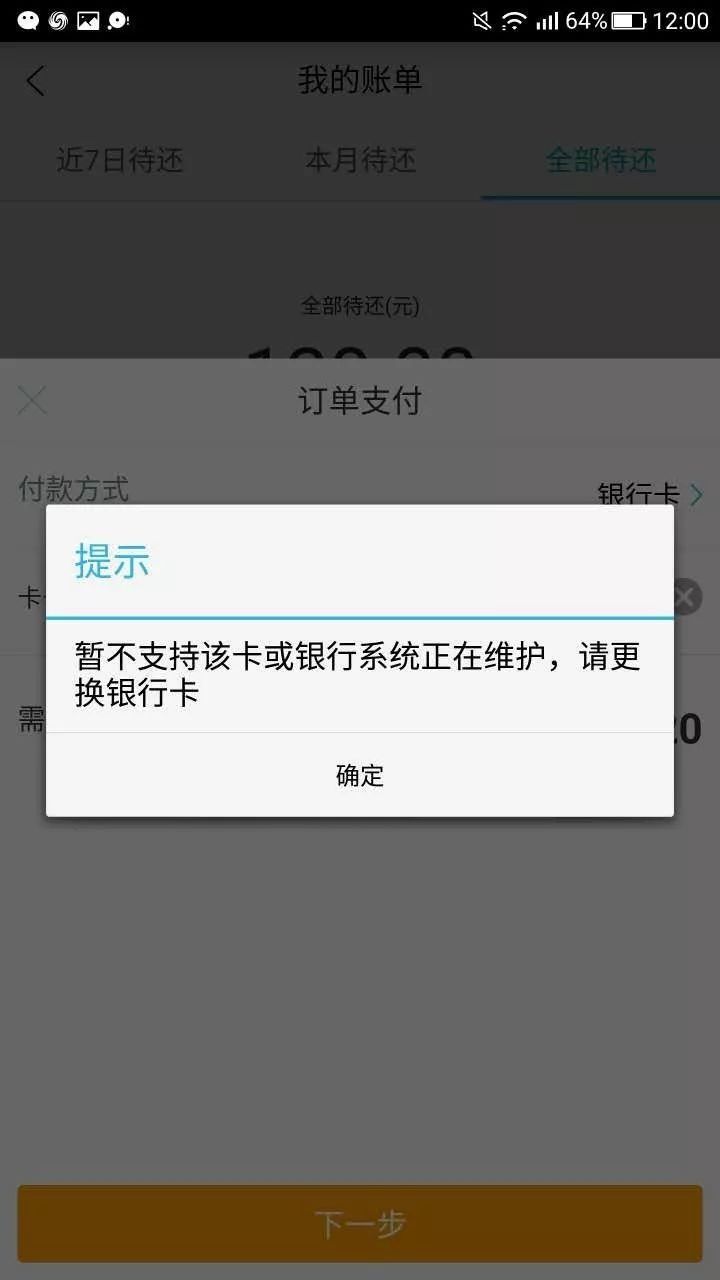The image size is (720, 1280).
Task: Confirm the dialog by tapping 确定
Action: pyautogui.click(x=360, y=775)
